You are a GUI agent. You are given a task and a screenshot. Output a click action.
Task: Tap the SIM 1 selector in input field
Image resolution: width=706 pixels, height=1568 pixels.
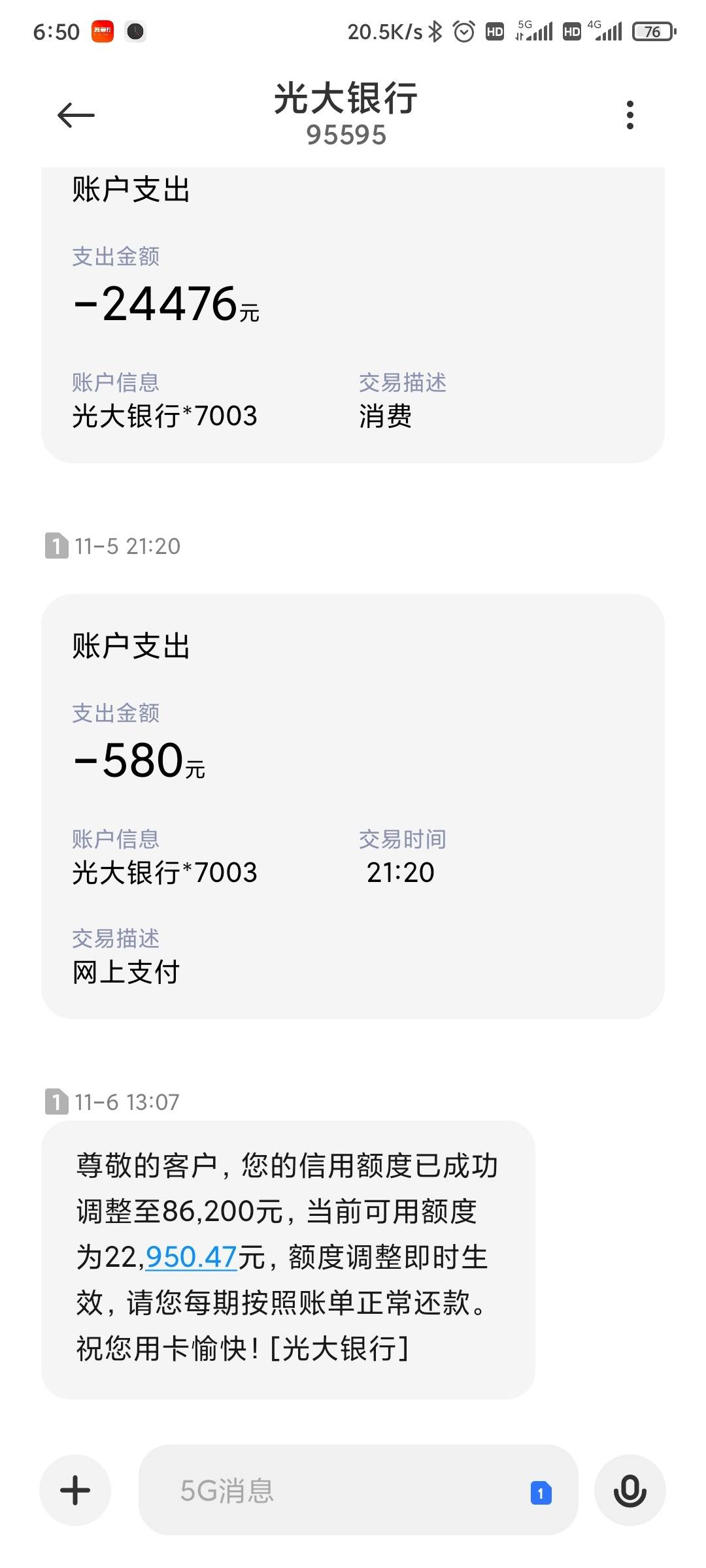coord(541,1492)
